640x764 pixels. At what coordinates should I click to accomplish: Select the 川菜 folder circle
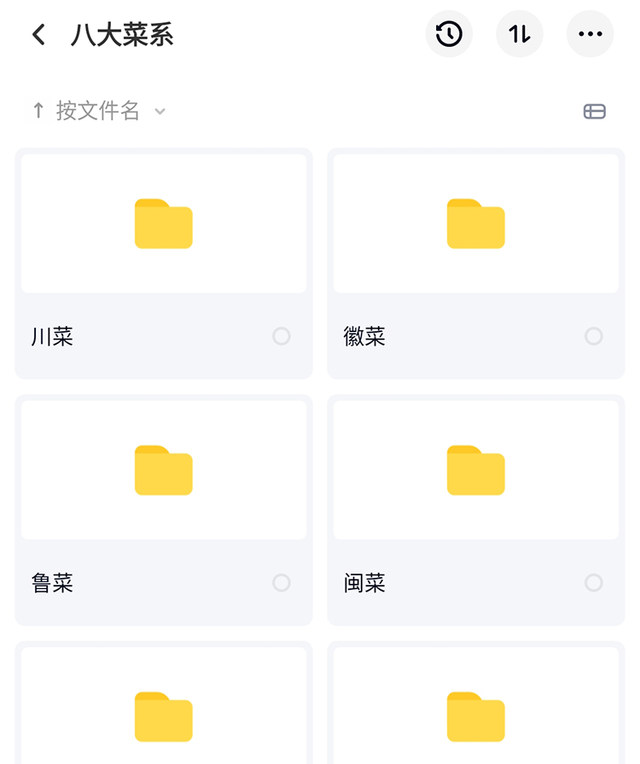pyautogui.click(x=281, y=336)
